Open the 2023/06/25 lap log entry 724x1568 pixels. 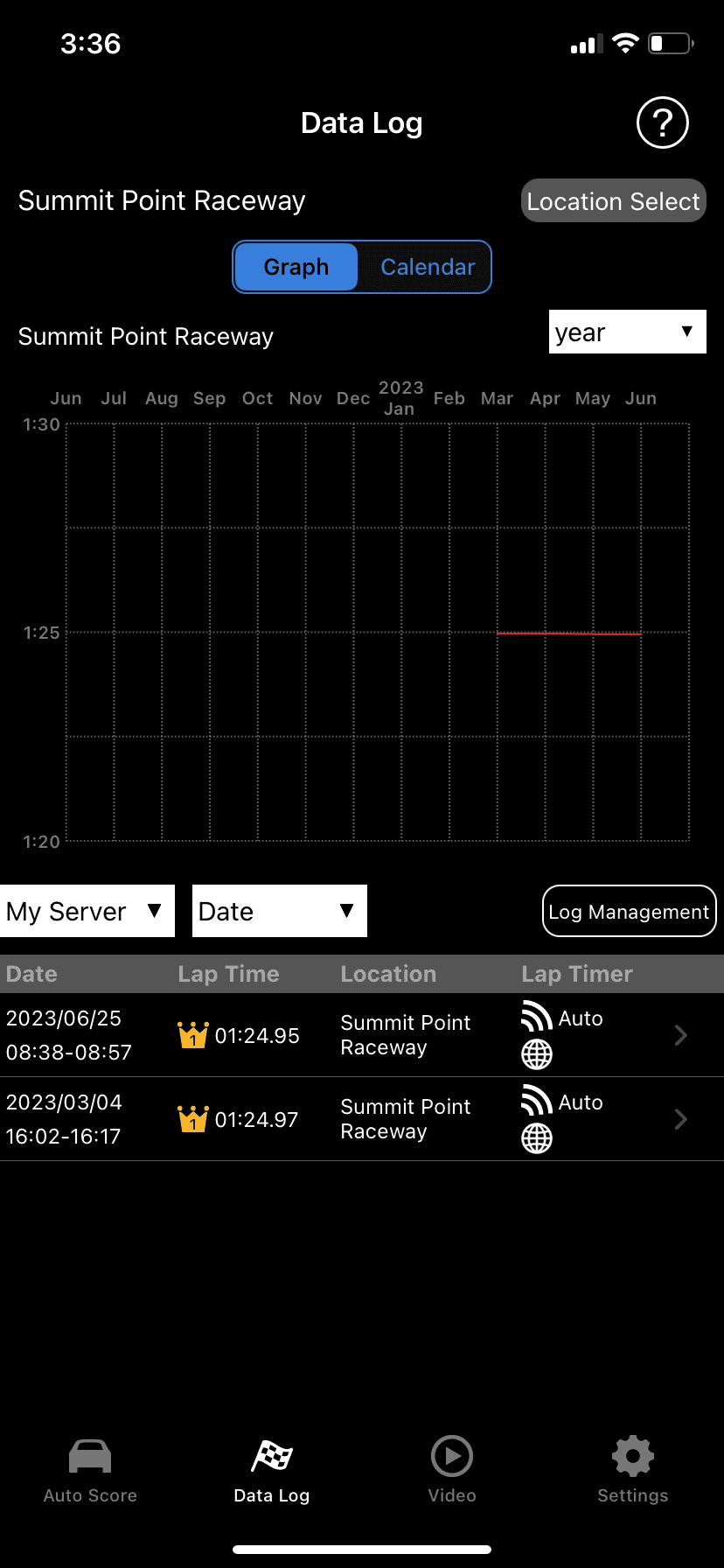click(x=361, y=1035)
